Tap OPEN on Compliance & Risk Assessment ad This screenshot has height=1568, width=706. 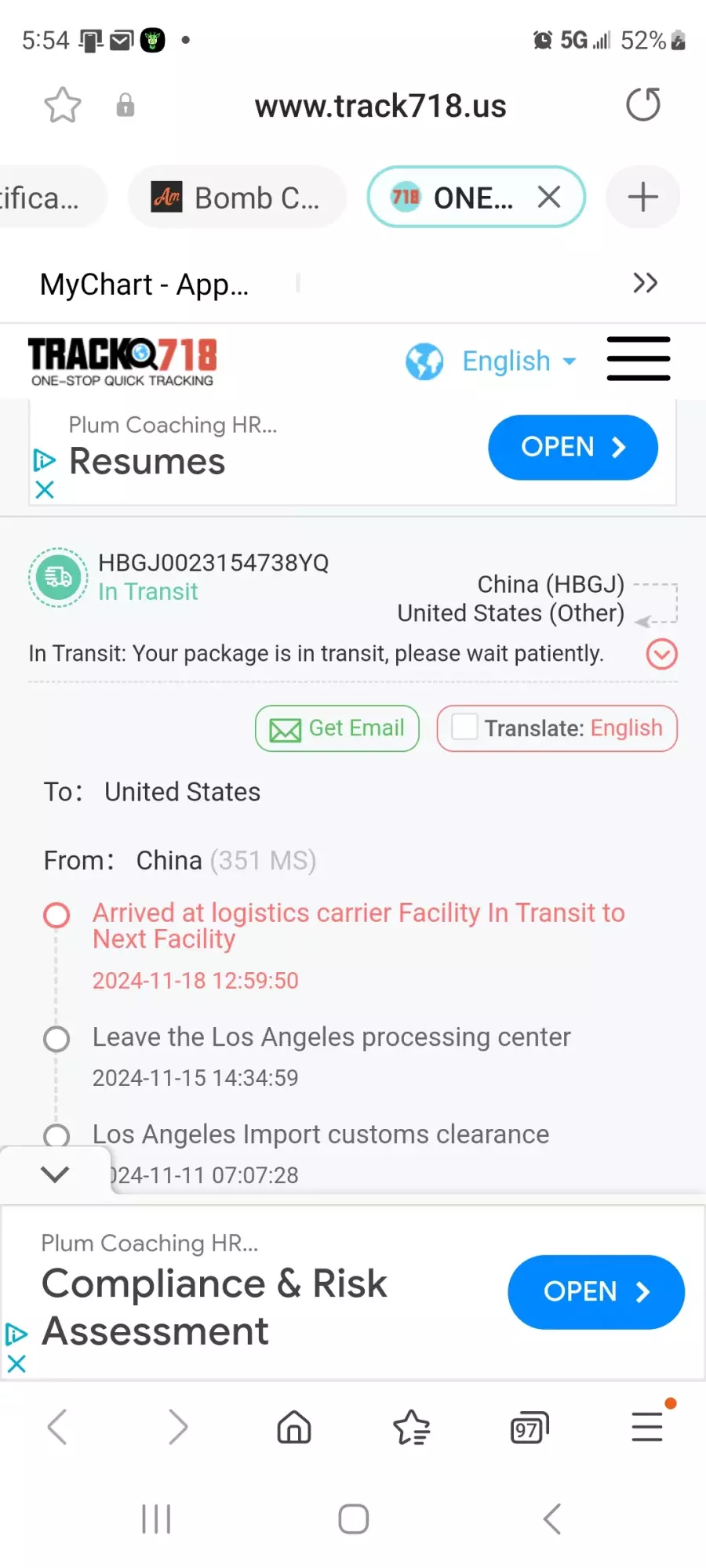[x=596, y=1292]
